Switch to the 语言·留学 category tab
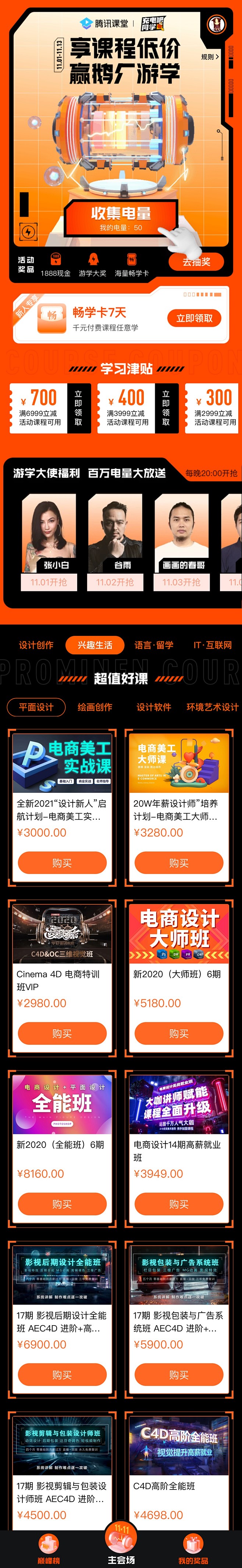 154,645
